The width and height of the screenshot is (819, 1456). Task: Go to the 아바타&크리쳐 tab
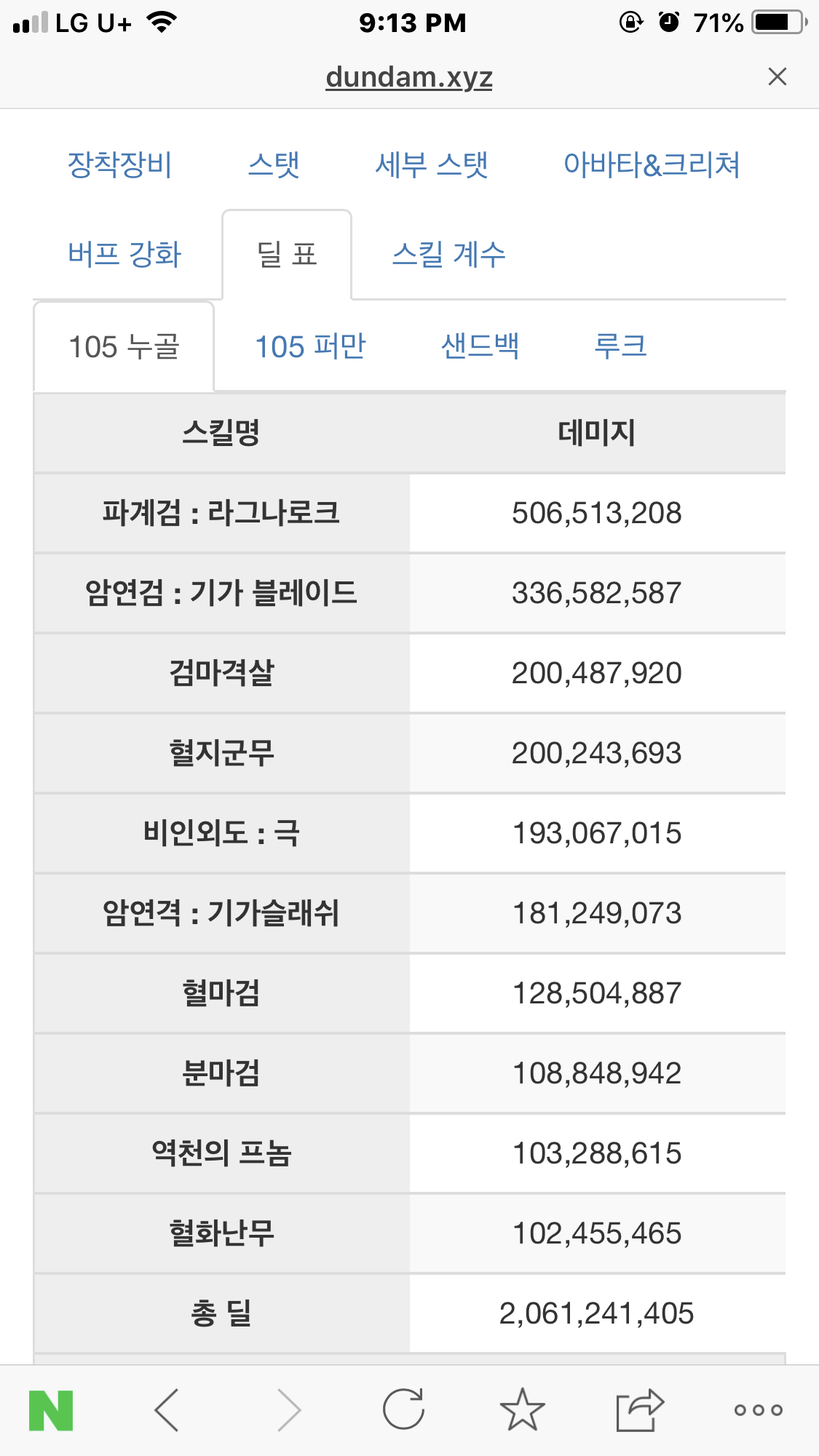(652, 164)
